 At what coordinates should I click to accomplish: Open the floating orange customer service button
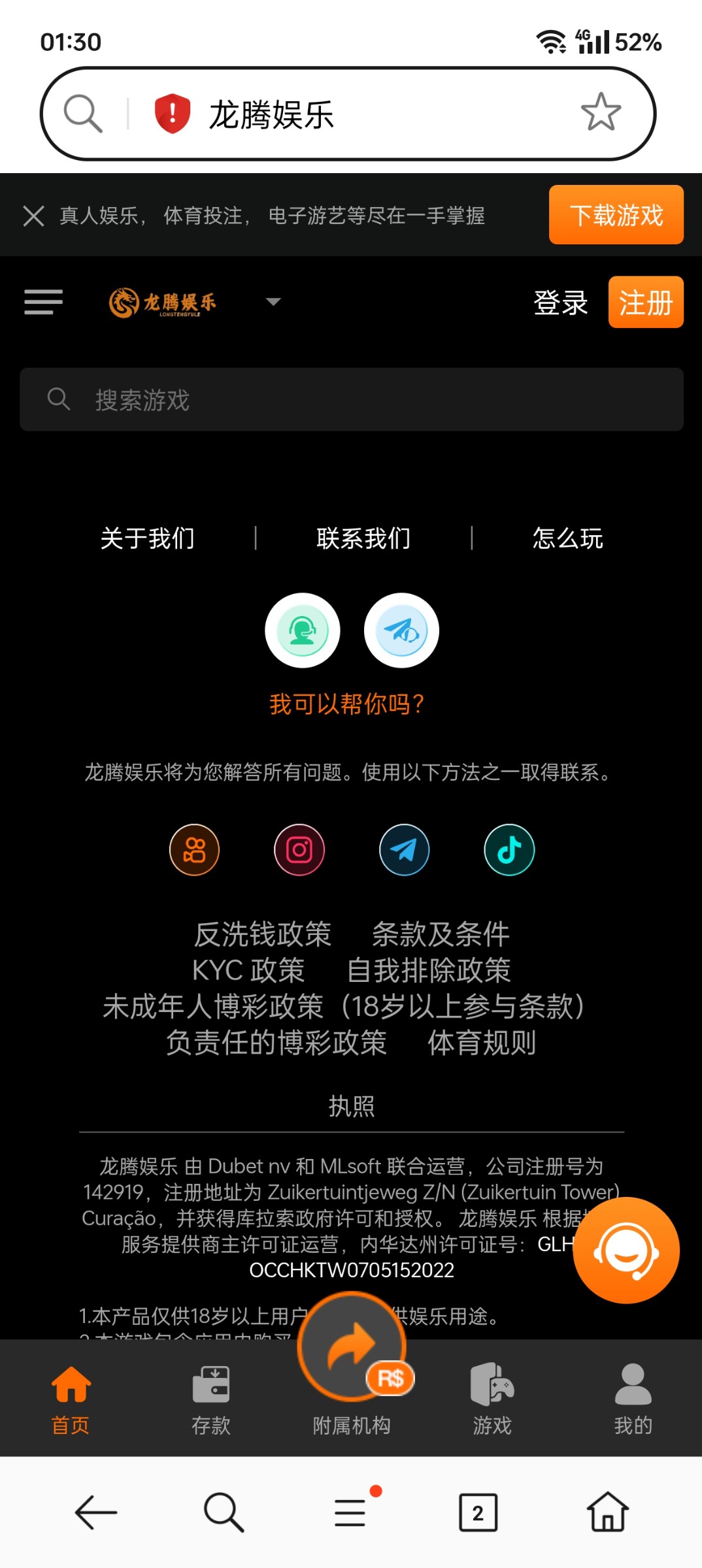tap(626, 1250)
